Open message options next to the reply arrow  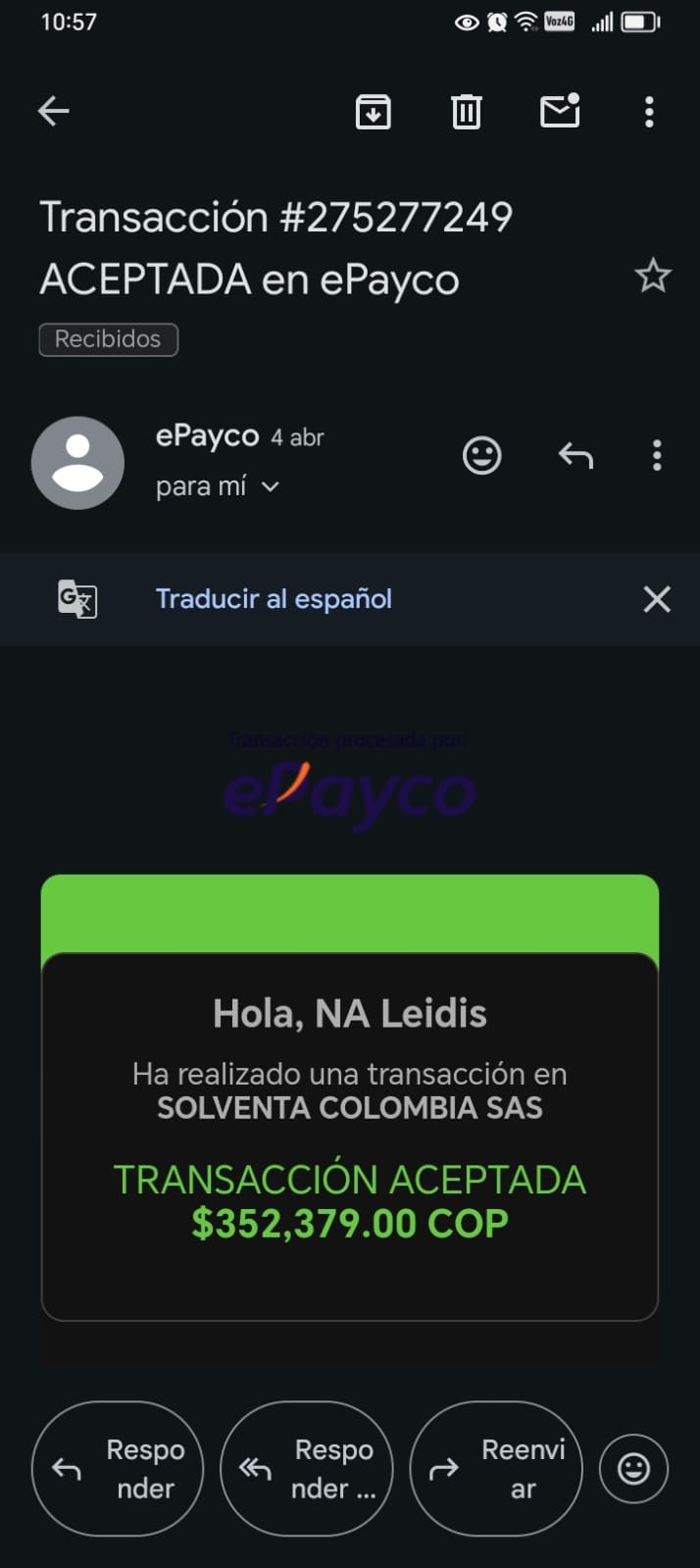pyautogui.click(x=657, y=455)
